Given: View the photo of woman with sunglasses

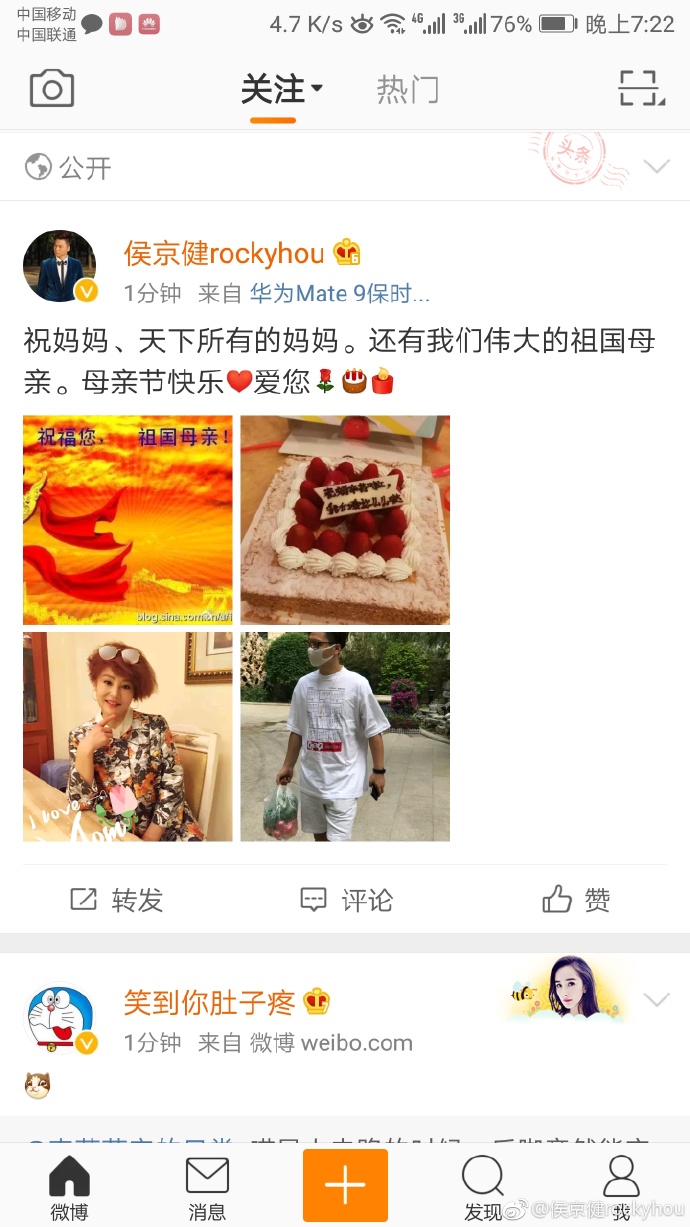Looking at the screenshot, I should click(128, 736).
